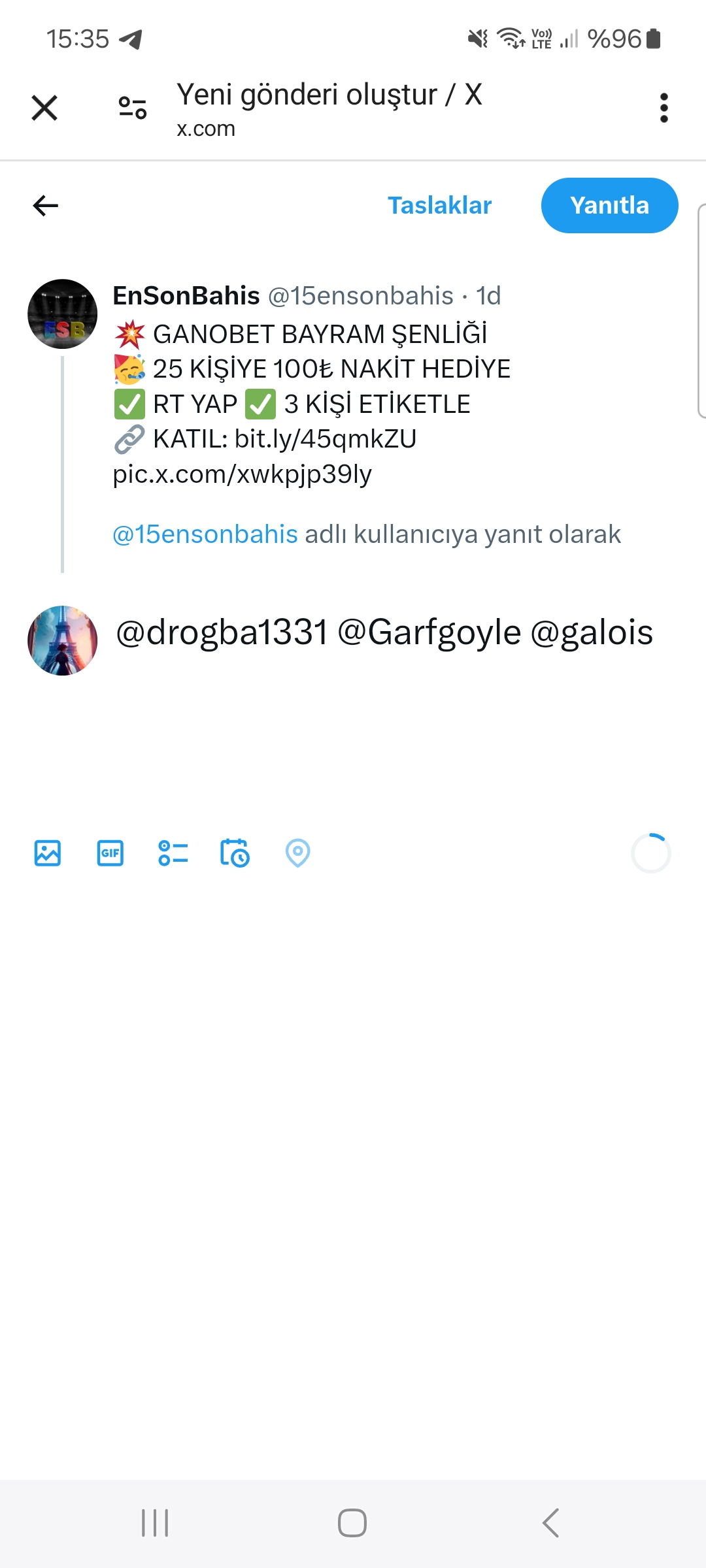Viewport: 706px width, 1568px height.
Task: Post the reply with Yanıtla button
Action: click(x=609, y=206)
